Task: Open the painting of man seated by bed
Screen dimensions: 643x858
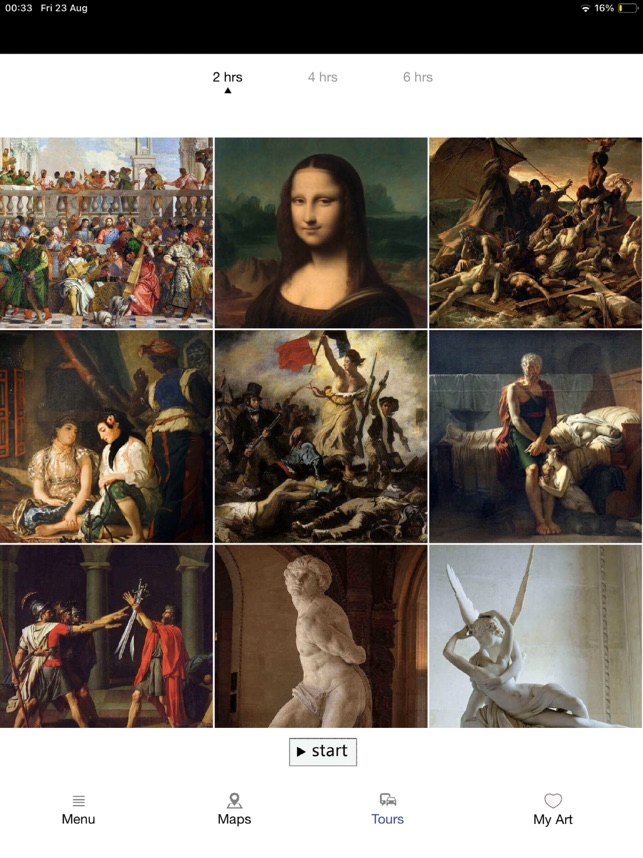Action: [535, 437]
